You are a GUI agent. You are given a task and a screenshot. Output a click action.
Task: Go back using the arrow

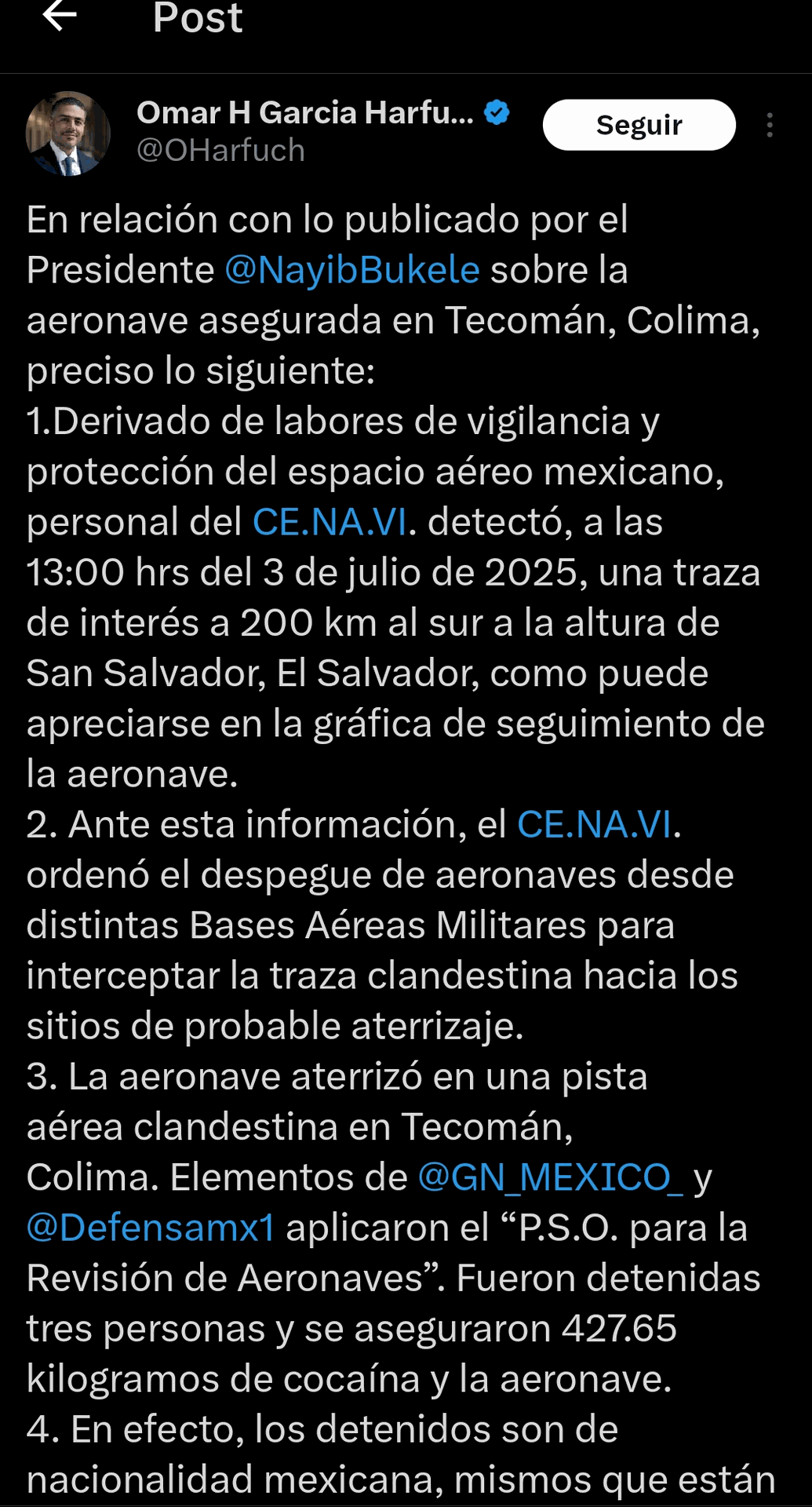click(60, 16)
